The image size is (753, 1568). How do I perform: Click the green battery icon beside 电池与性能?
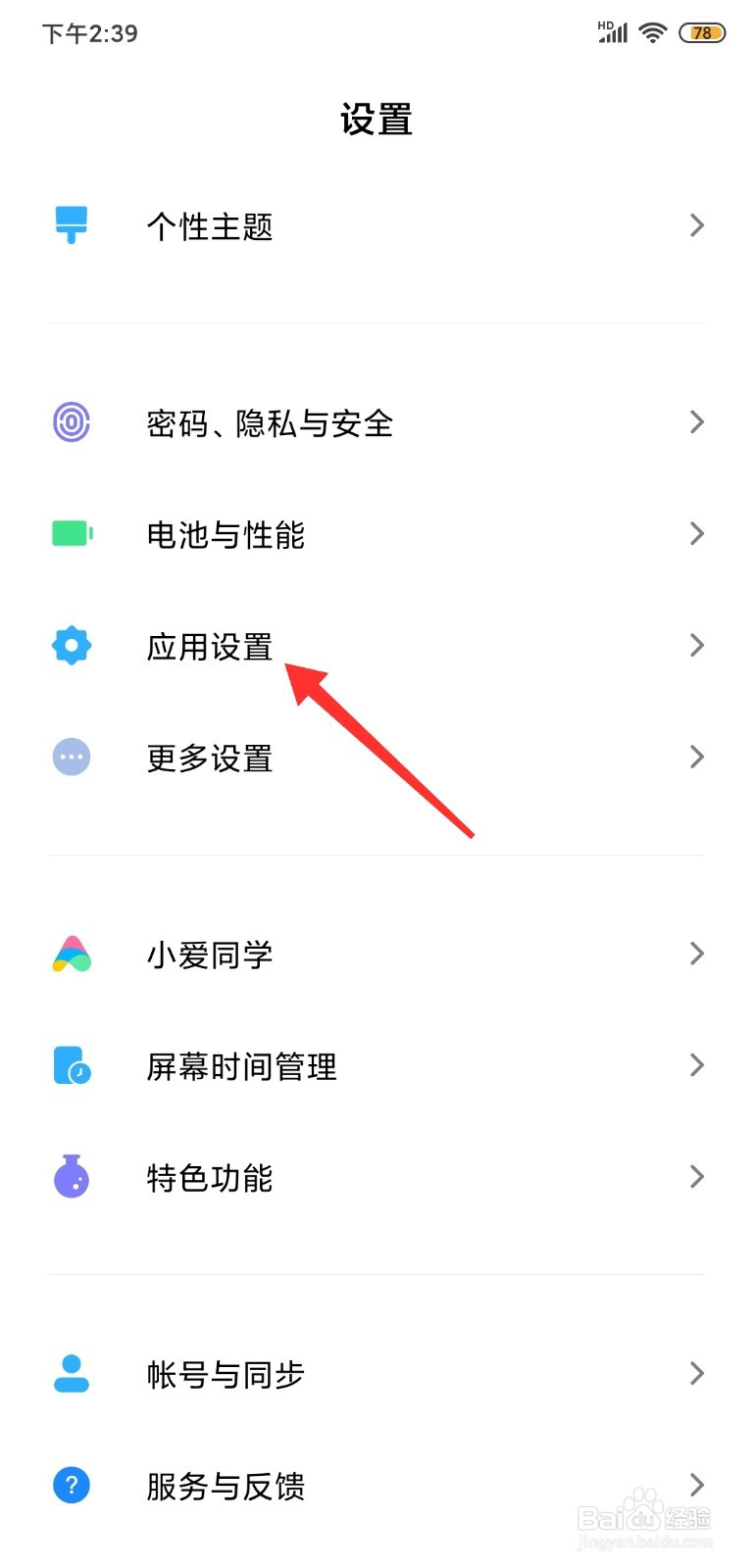71,534
